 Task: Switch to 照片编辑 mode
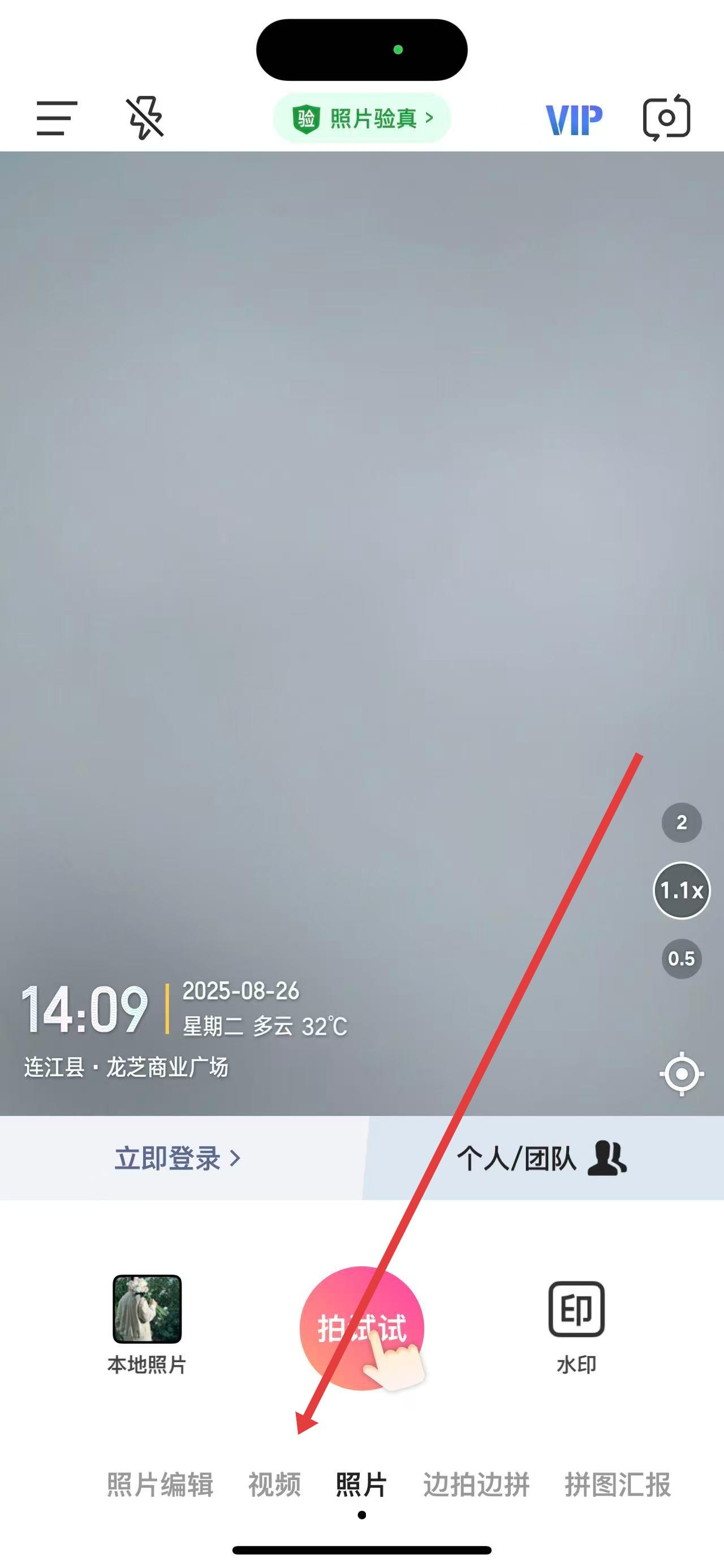pyautogui.click(x=160, y=1484)
